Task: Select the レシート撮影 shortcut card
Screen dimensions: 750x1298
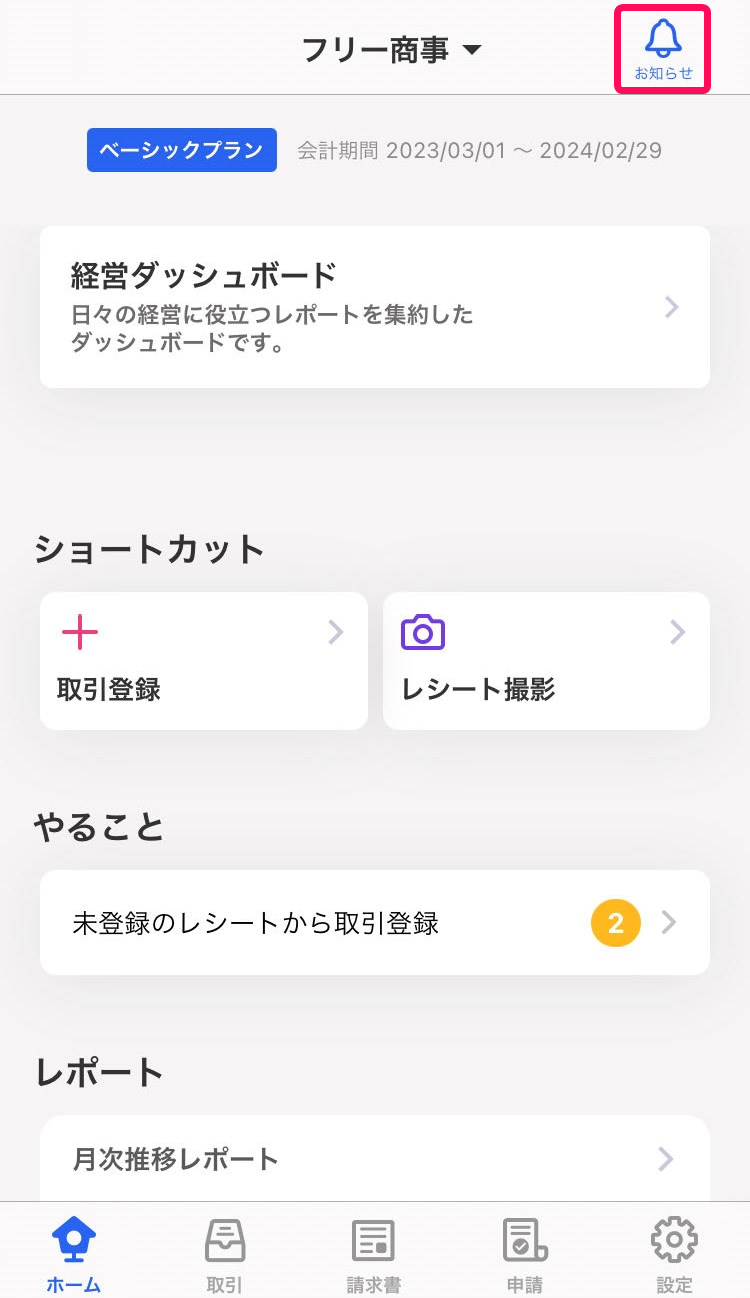Action: tap(546, 661)
